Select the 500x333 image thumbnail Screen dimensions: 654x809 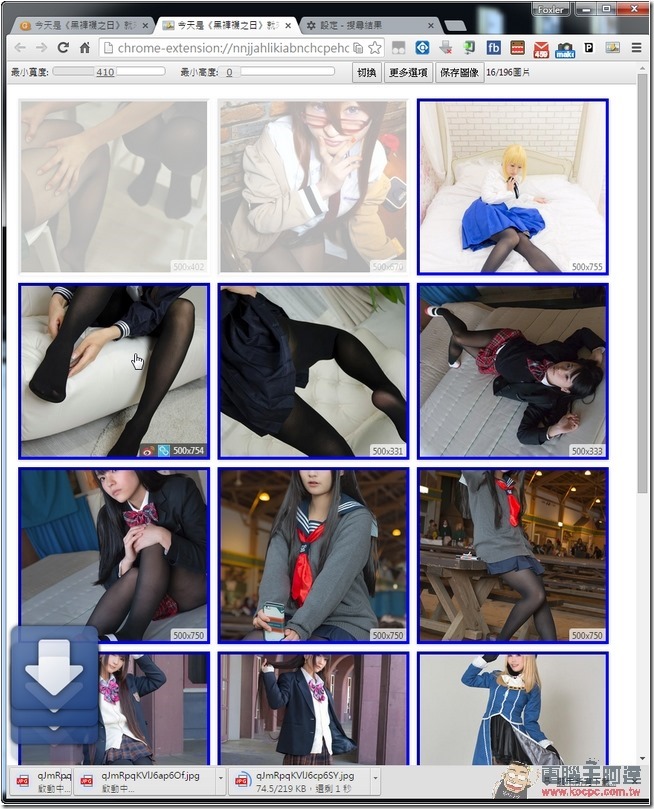tap(512, 371)
